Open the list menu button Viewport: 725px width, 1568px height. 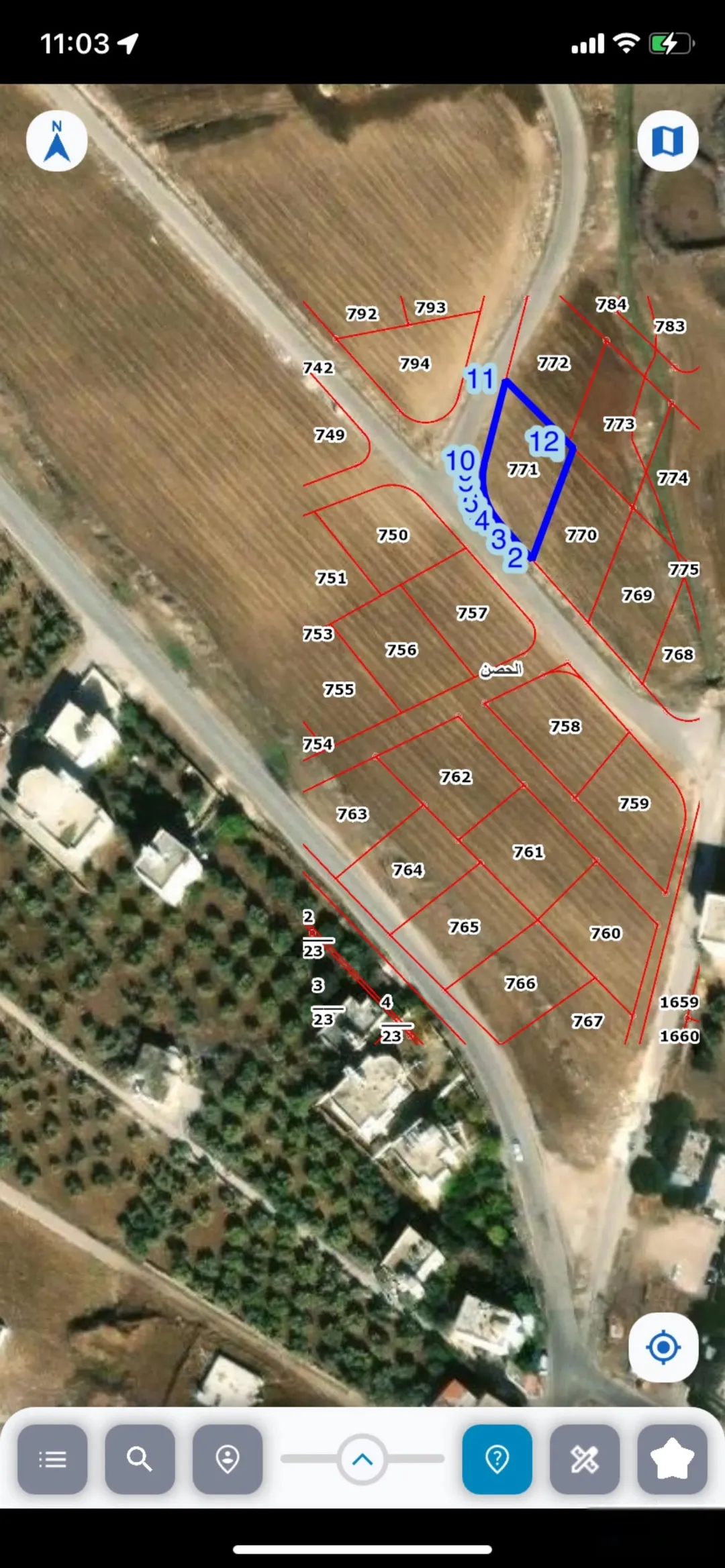52,1459
